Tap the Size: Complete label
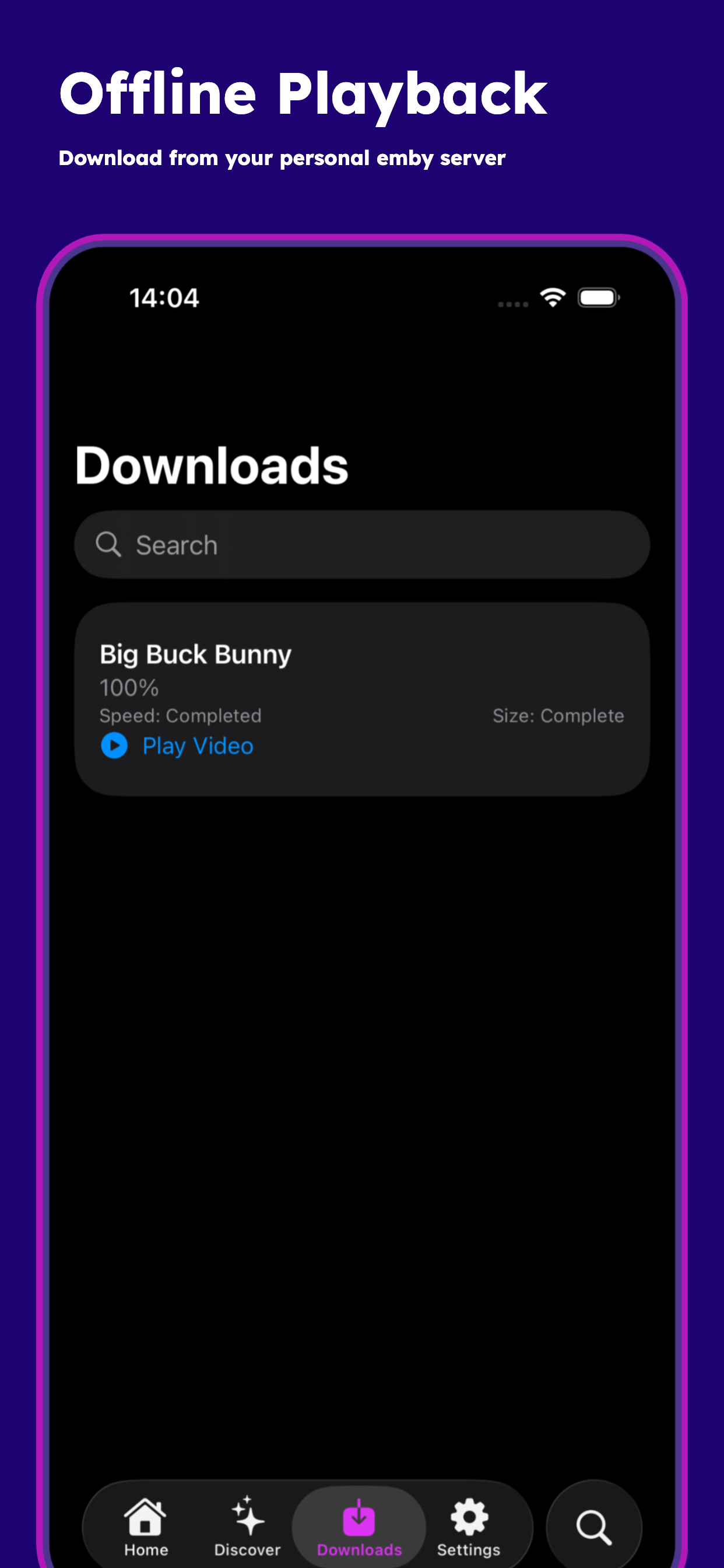 pos(557,716)
